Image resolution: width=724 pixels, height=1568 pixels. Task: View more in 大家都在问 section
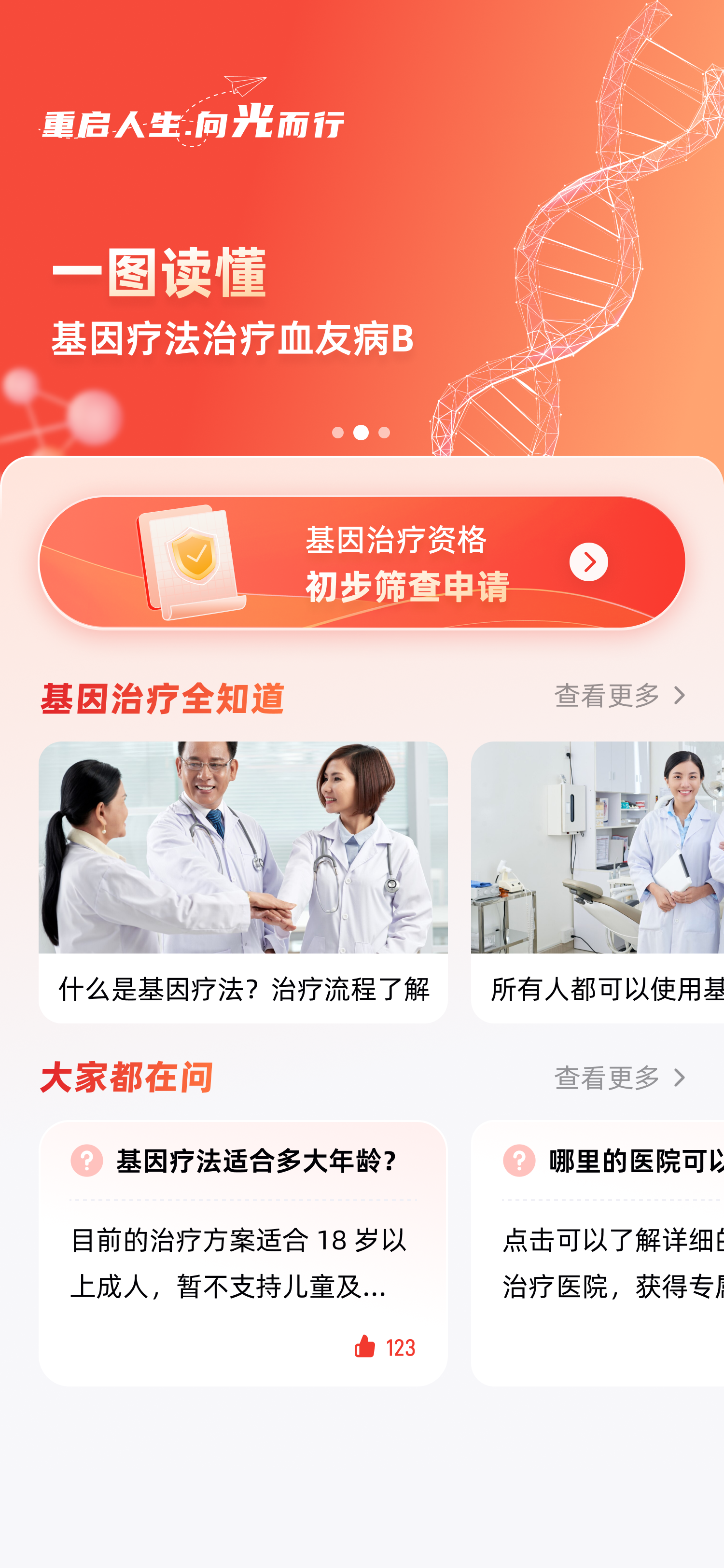pyautogui.click(x=619, y=1078)
